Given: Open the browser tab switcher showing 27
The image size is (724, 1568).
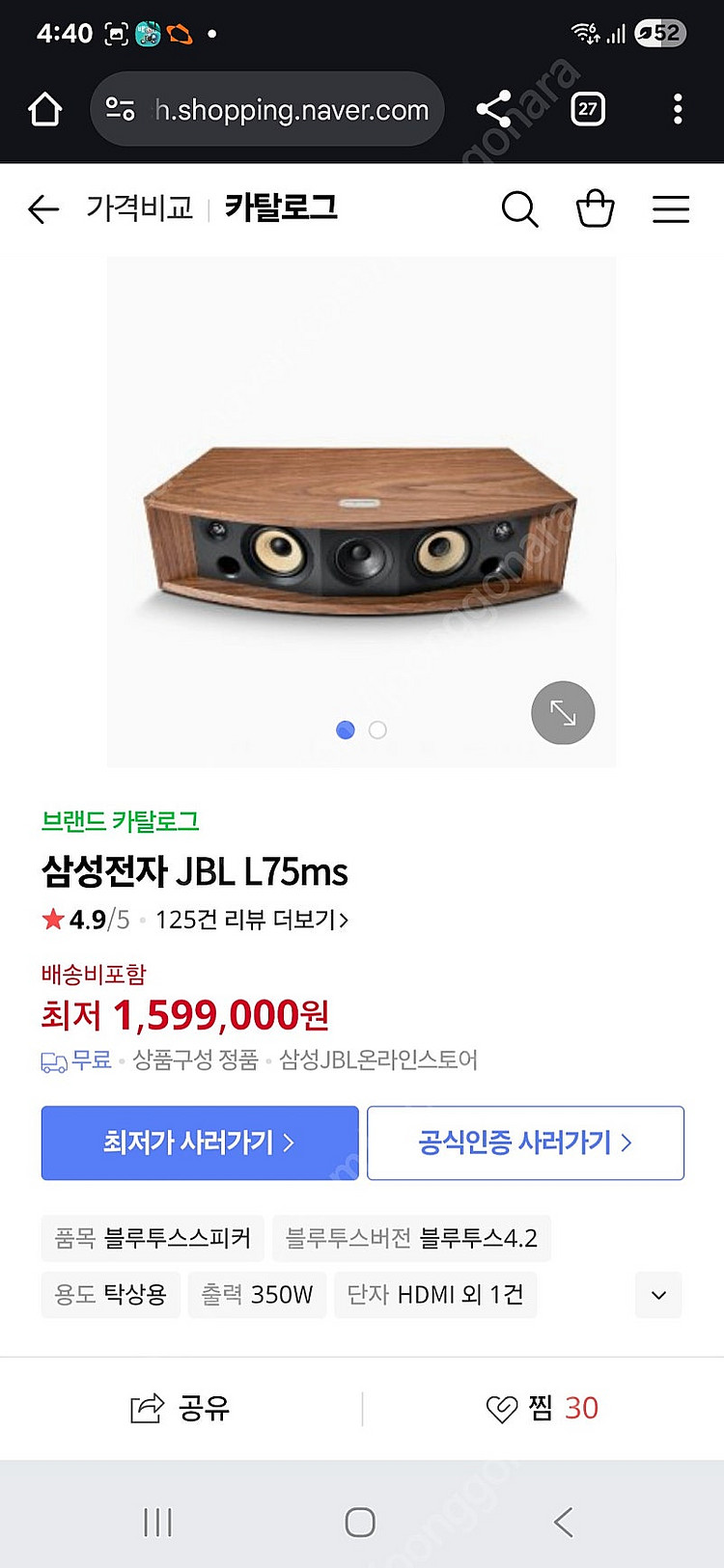Looking at the screenshot, I should [x=588, y=109].
